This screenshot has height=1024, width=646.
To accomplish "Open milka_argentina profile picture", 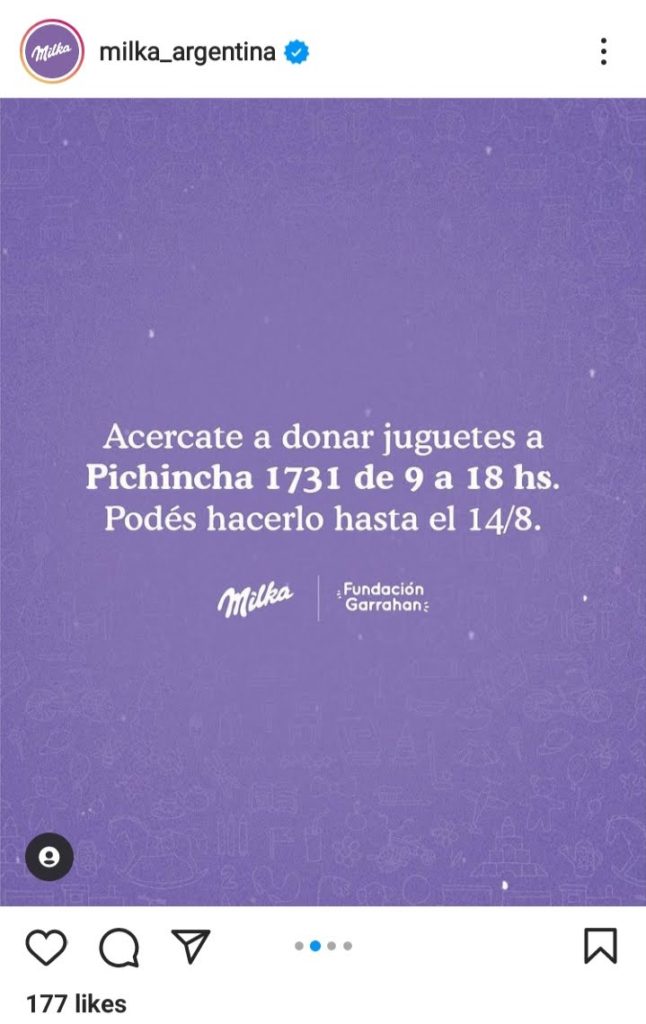I will 52,51.
